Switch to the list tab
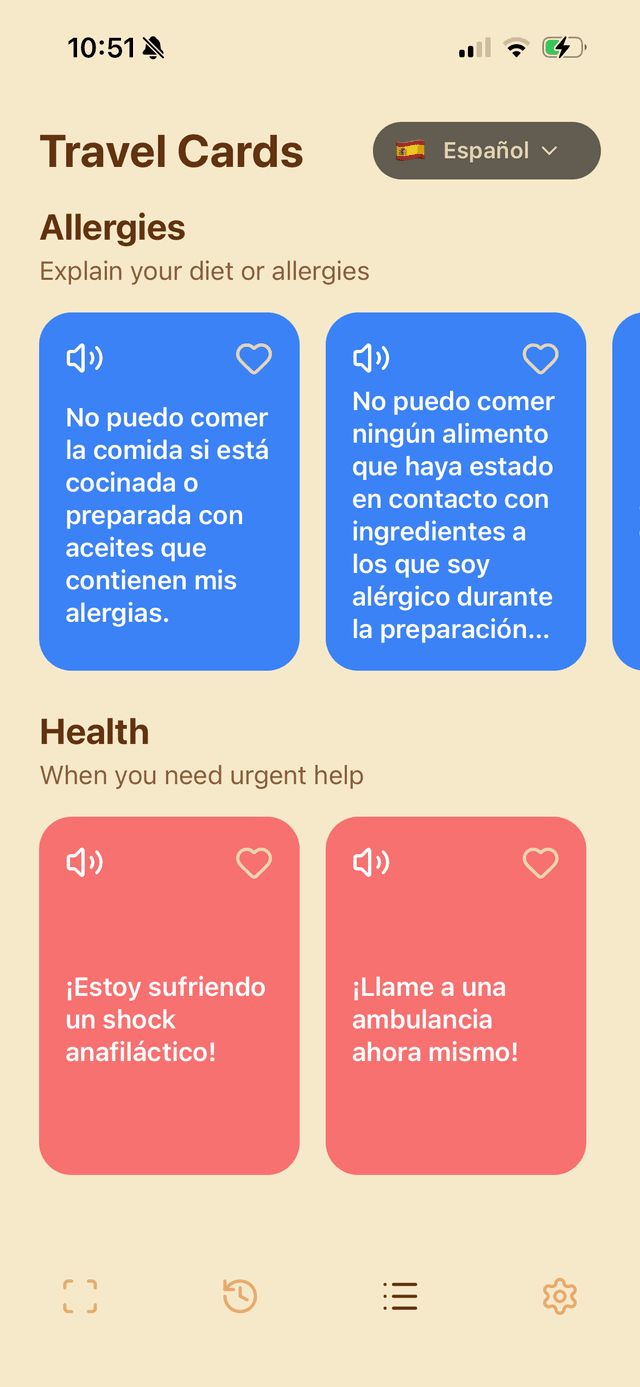The width and height of the screenshot is (640, 1387). coord(400,1296)
